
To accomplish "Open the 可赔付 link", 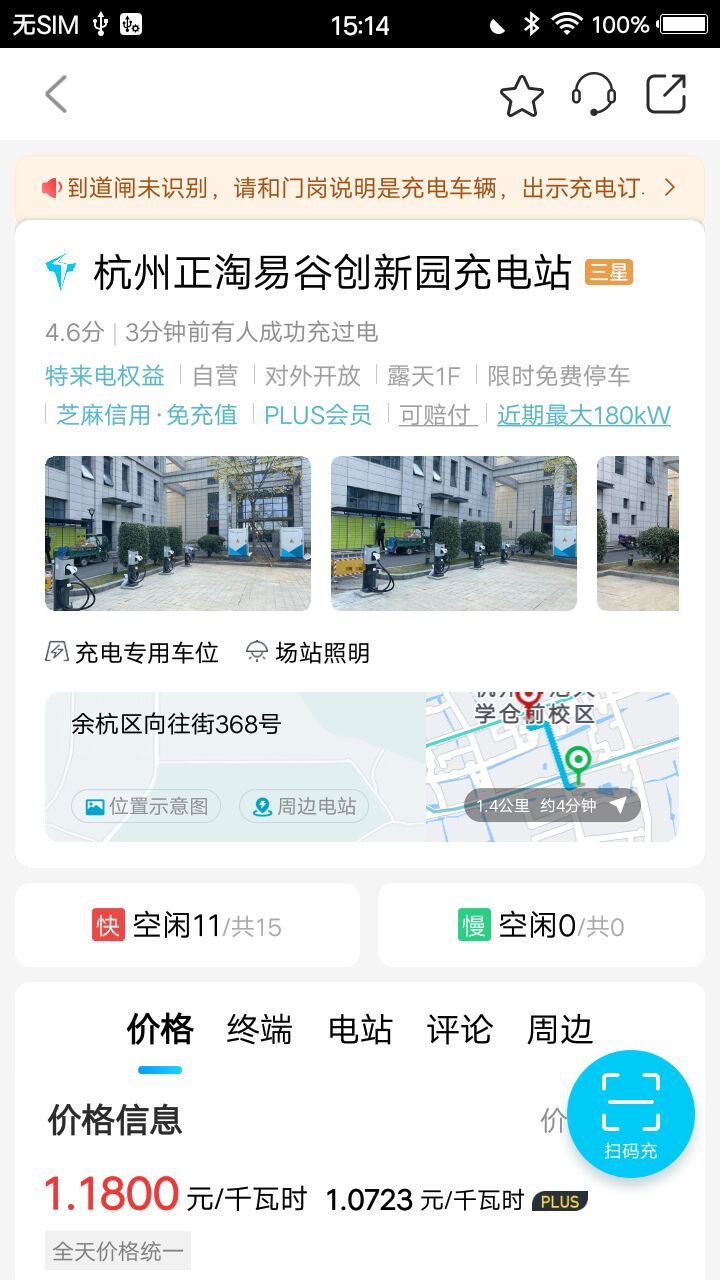I will (x=438, y=415).
